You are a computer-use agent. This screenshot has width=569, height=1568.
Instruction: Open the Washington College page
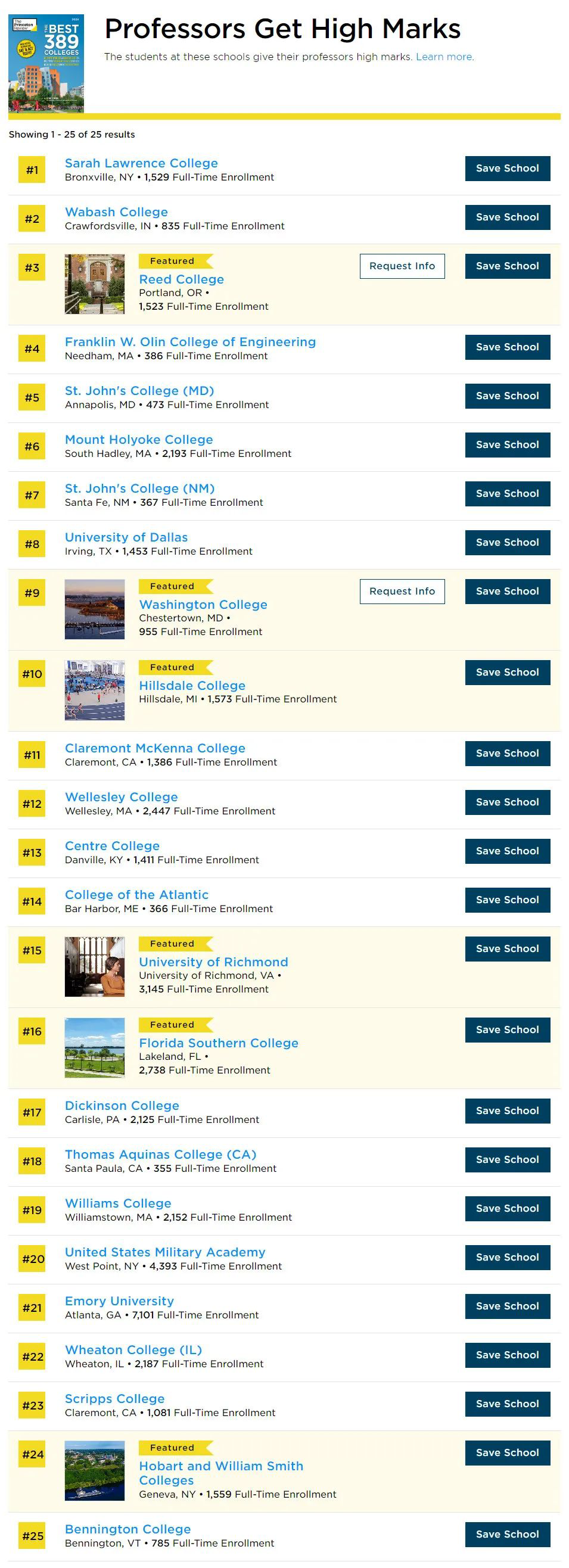(203, 605)
